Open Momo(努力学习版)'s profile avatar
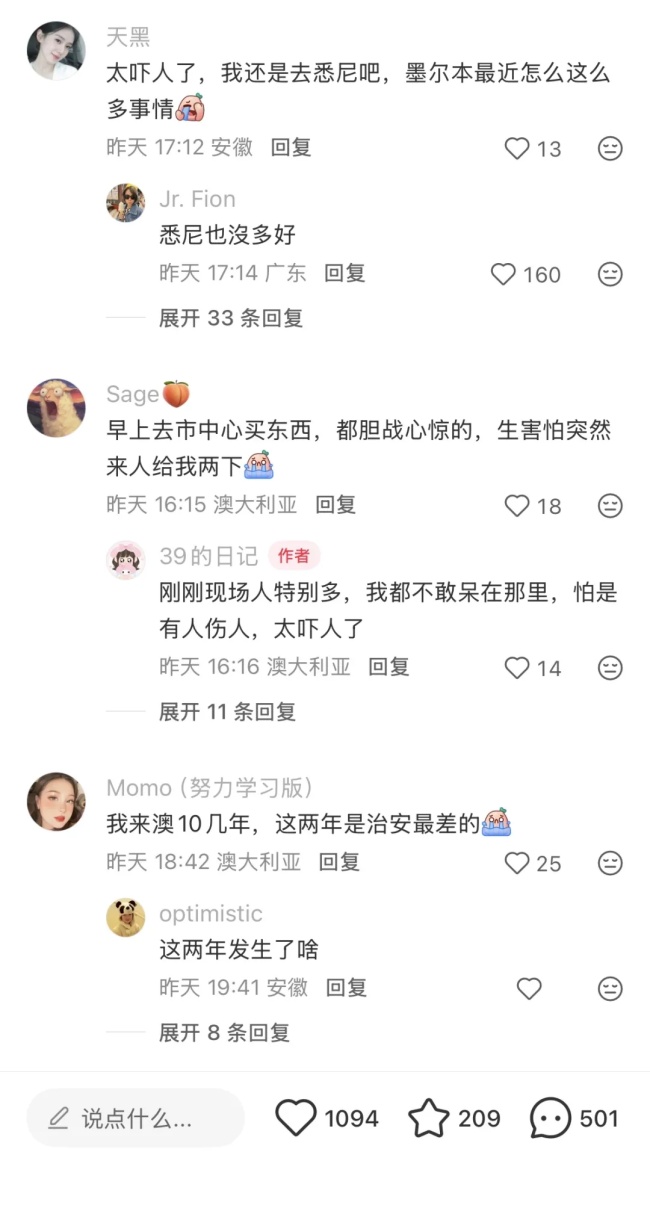Image resolution: width=650 pixels, height=1217 pixels. tap(56, 801)
